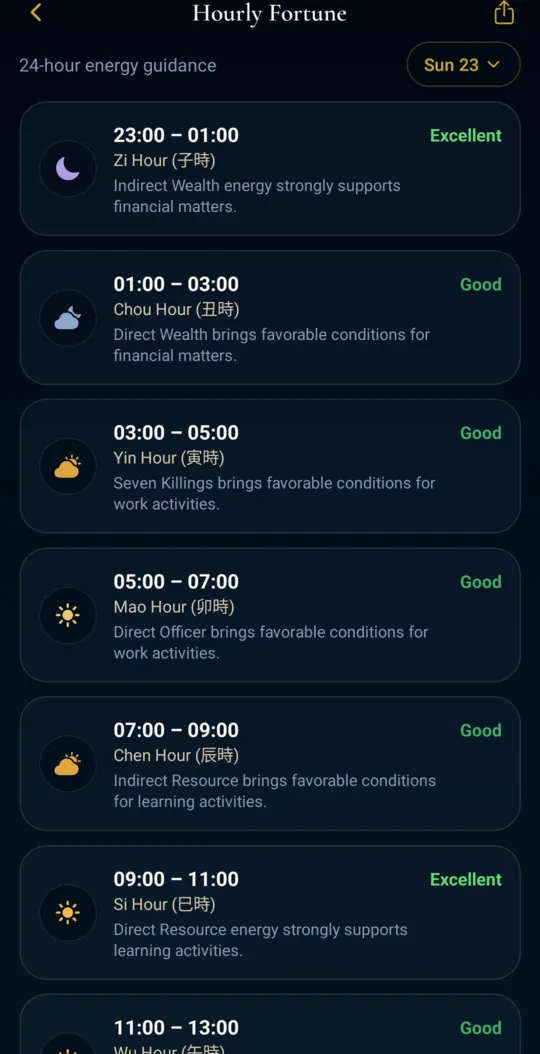
Task: Select the Yin Hour 03:00 – 05:00 card
Action: click(x=270, y=466)
